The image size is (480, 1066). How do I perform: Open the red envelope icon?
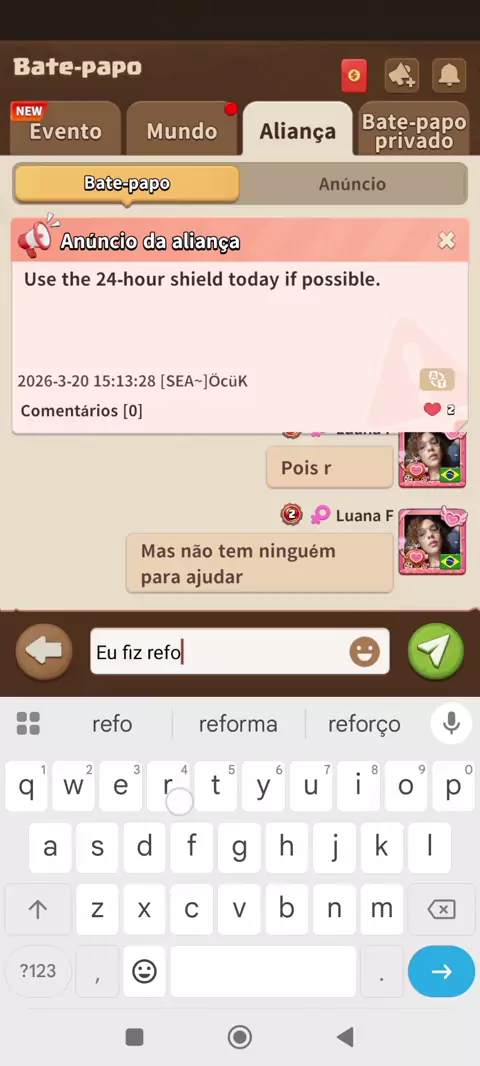354,75
